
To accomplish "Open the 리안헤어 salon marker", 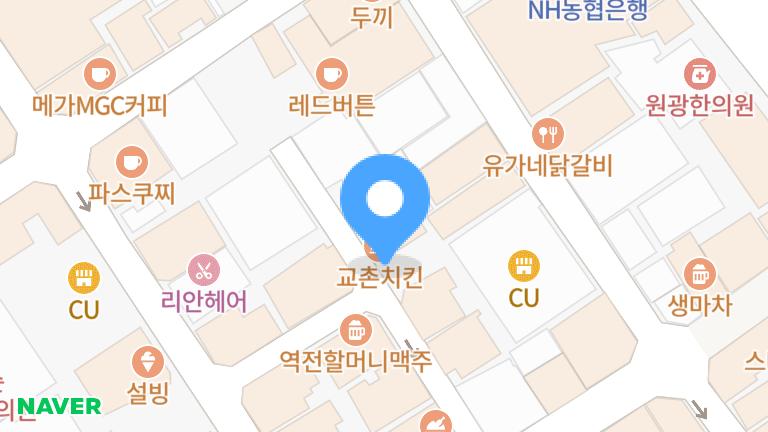I will click(x=203, y=269).
